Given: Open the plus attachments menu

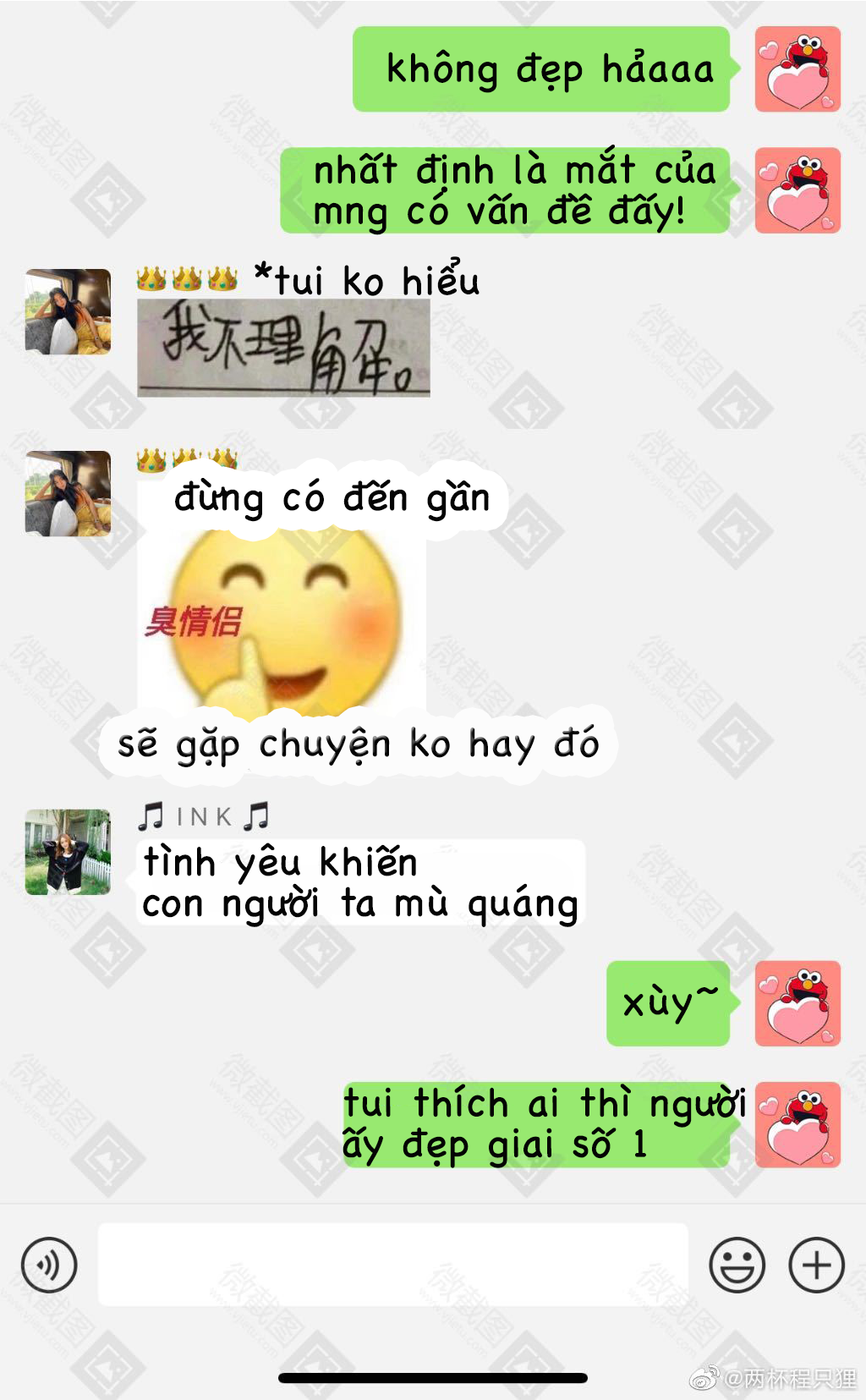Looking at the screenshot, I should pos(816,1265).
